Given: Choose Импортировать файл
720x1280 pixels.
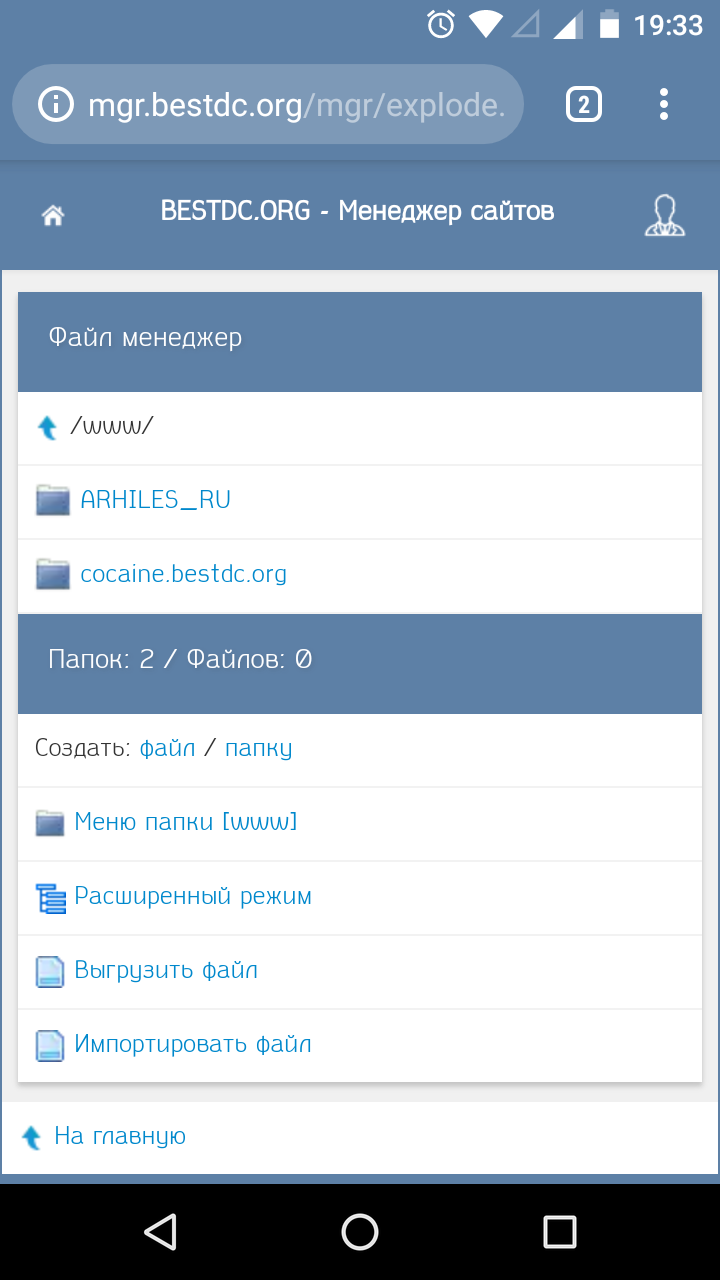Looking at the screenshot, I should coord(193,1044).
